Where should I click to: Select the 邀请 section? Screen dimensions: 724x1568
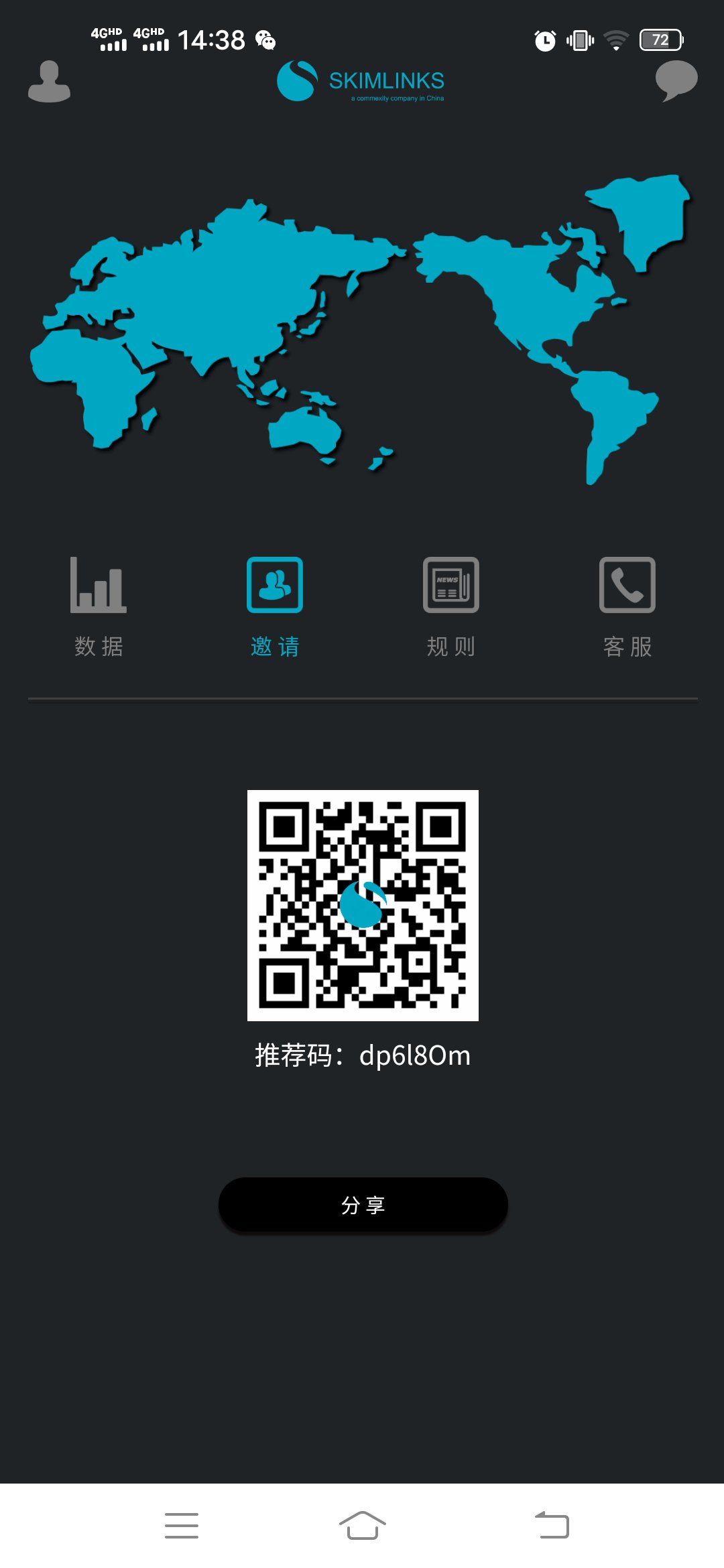[275, 607]
